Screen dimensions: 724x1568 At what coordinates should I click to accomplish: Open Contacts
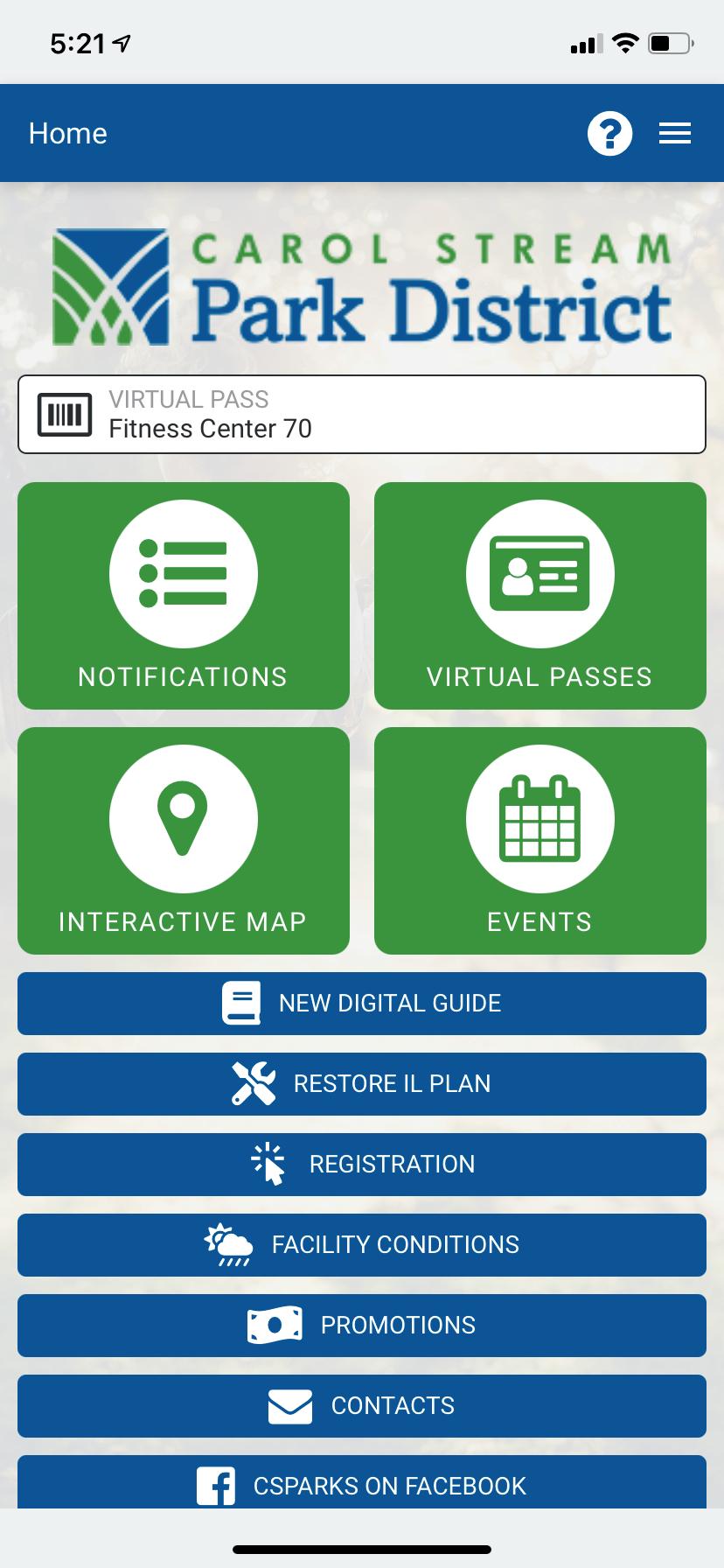[361, 1406]
